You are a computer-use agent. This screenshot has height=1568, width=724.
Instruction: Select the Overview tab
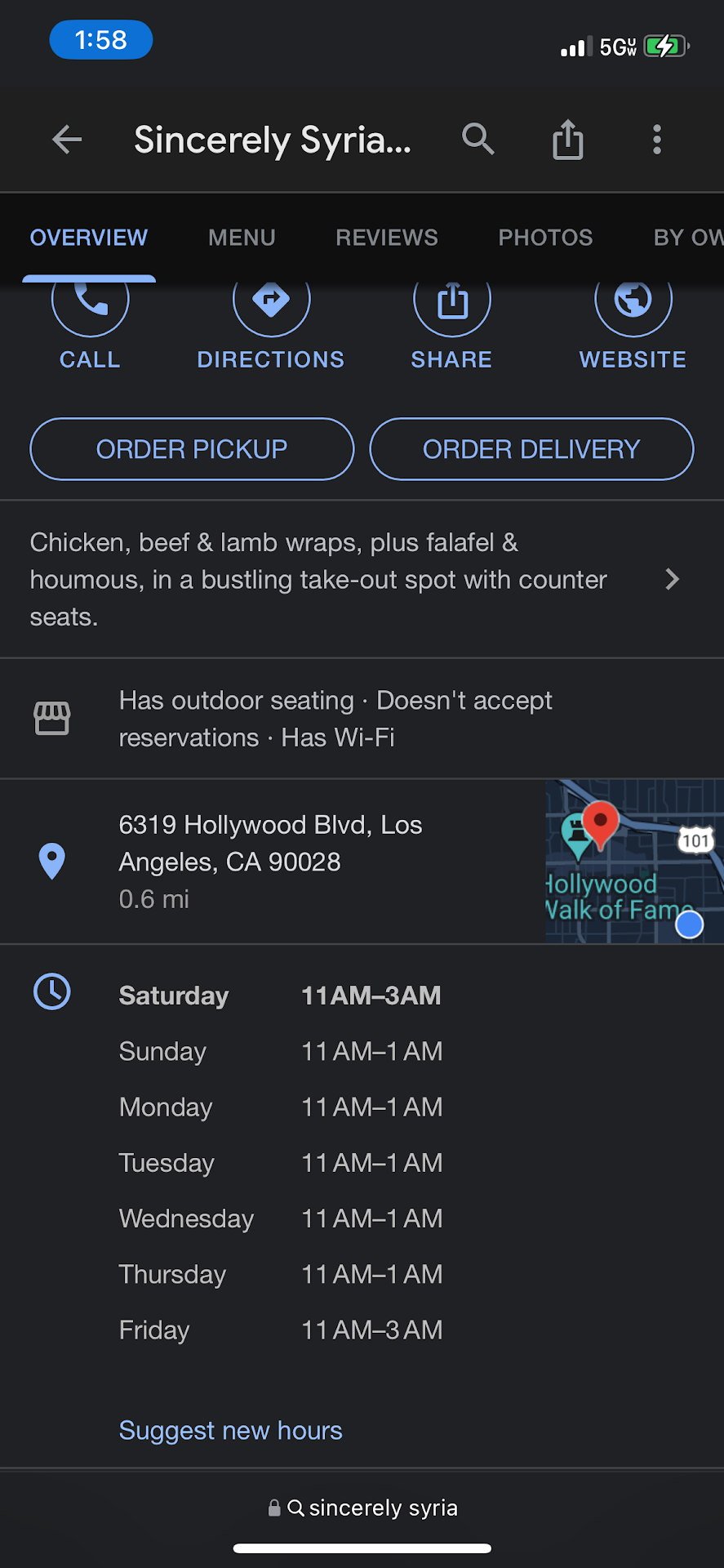click(x=89, y=238)
